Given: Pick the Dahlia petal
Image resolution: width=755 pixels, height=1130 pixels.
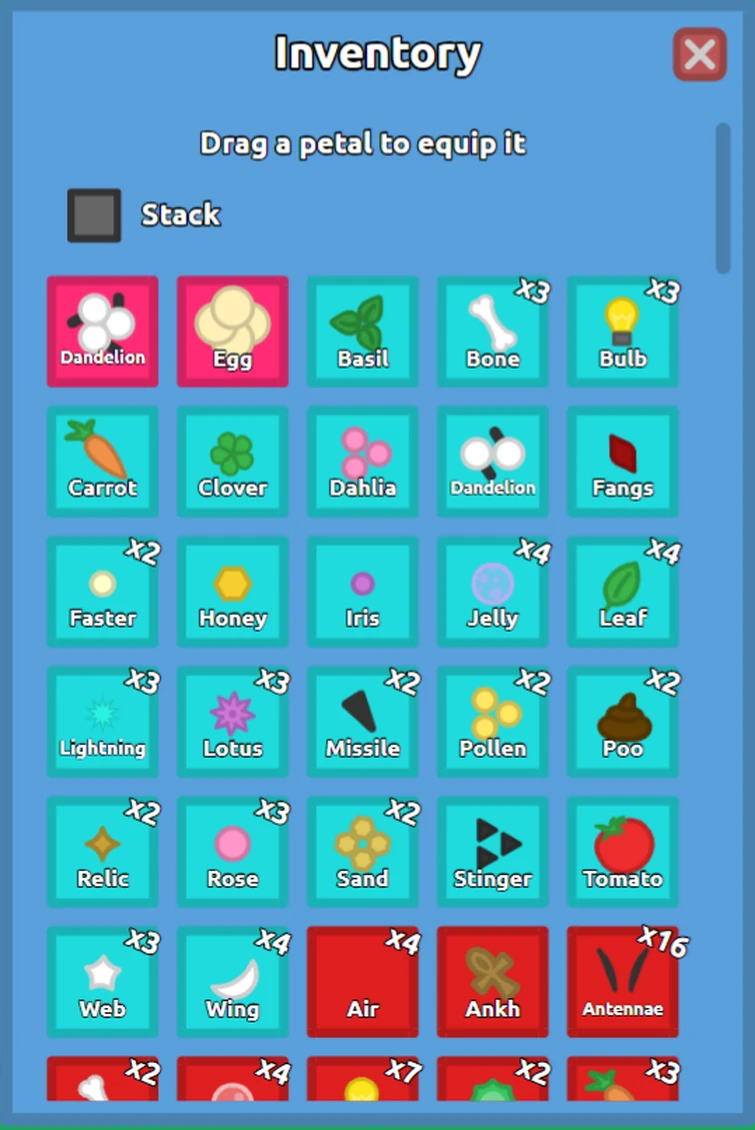Looking at the screenshot, I should pyautogui.click(x=363, y=461).
